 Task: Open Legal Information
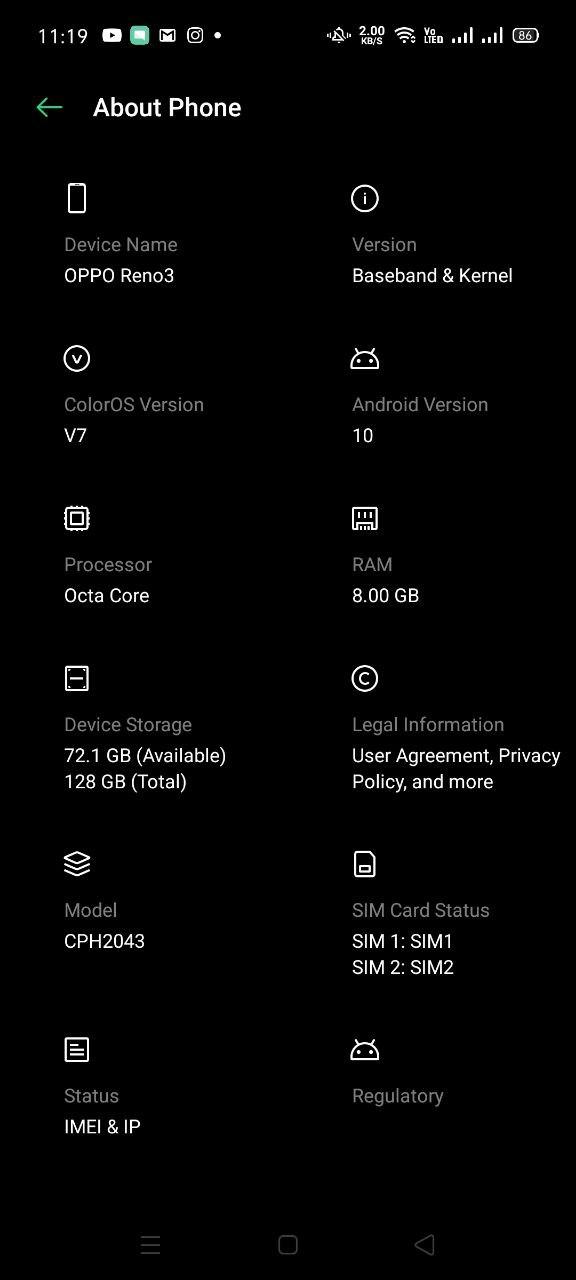456,728
